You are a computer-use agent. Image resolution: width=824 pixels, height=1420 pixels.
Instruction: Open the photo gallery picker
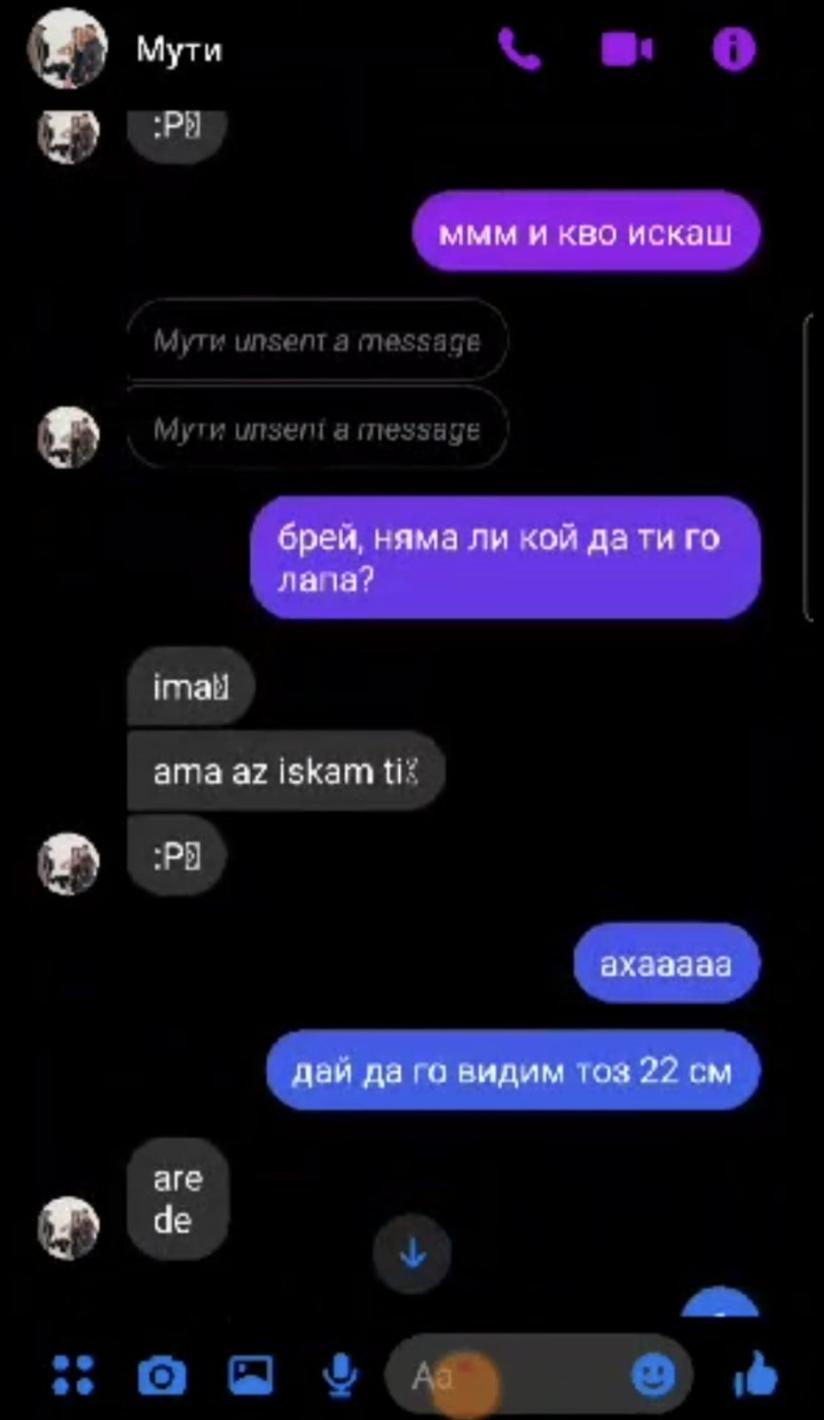pyautogui.click(x=250, y=1375)
